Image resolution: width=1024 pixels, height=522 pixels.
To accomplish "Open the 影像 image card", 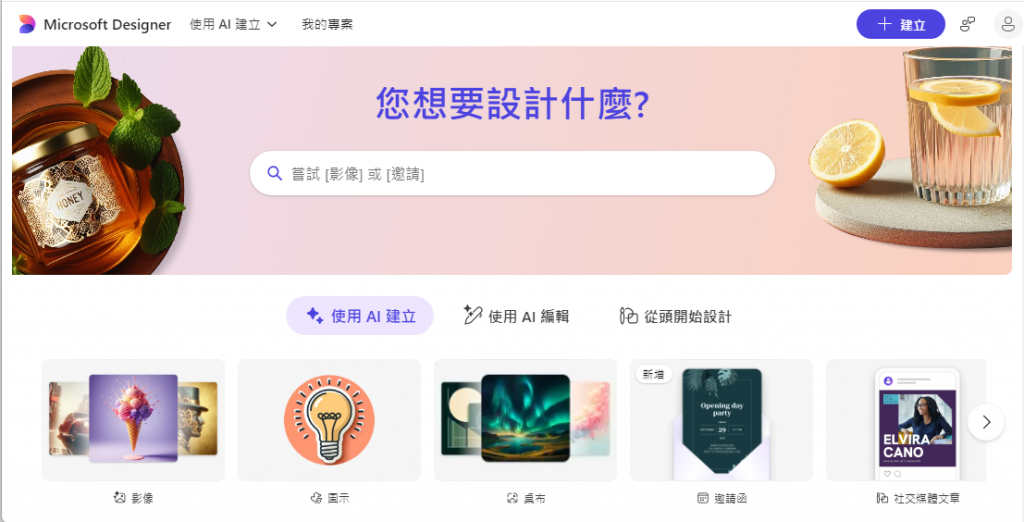I will (133, 420).
